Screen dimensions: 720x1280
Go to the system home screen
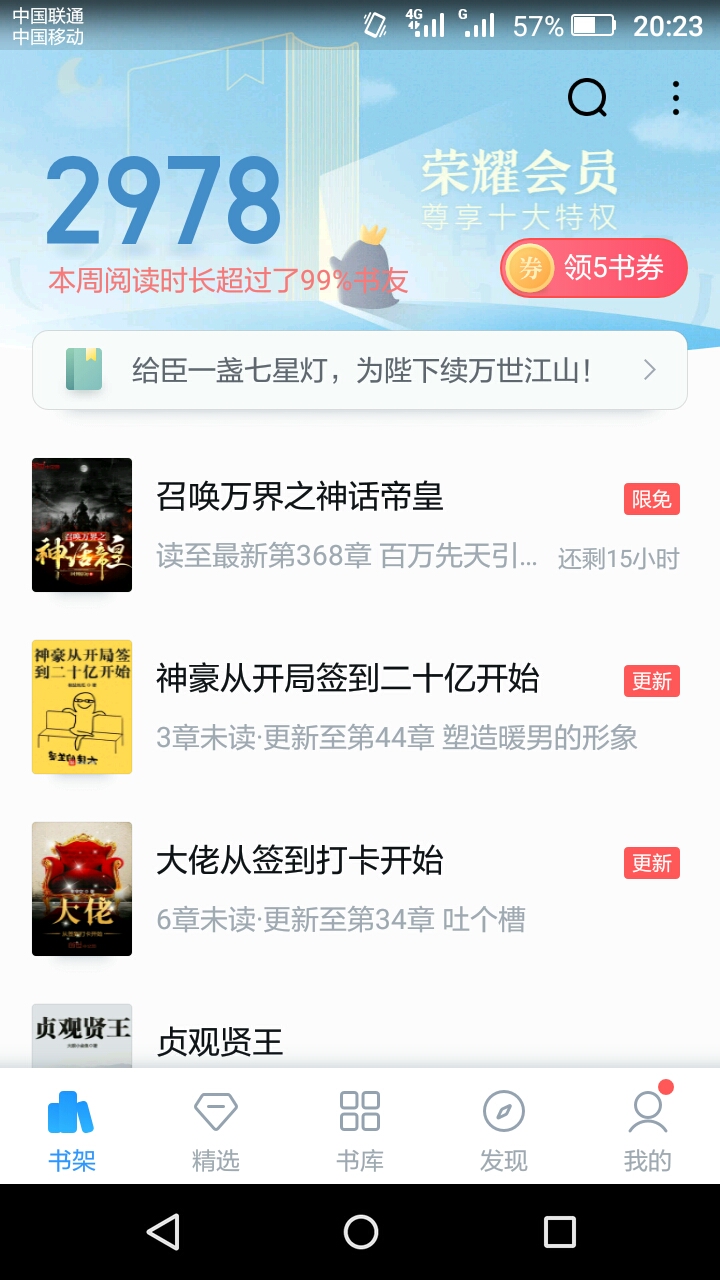tap(360, 1232)
